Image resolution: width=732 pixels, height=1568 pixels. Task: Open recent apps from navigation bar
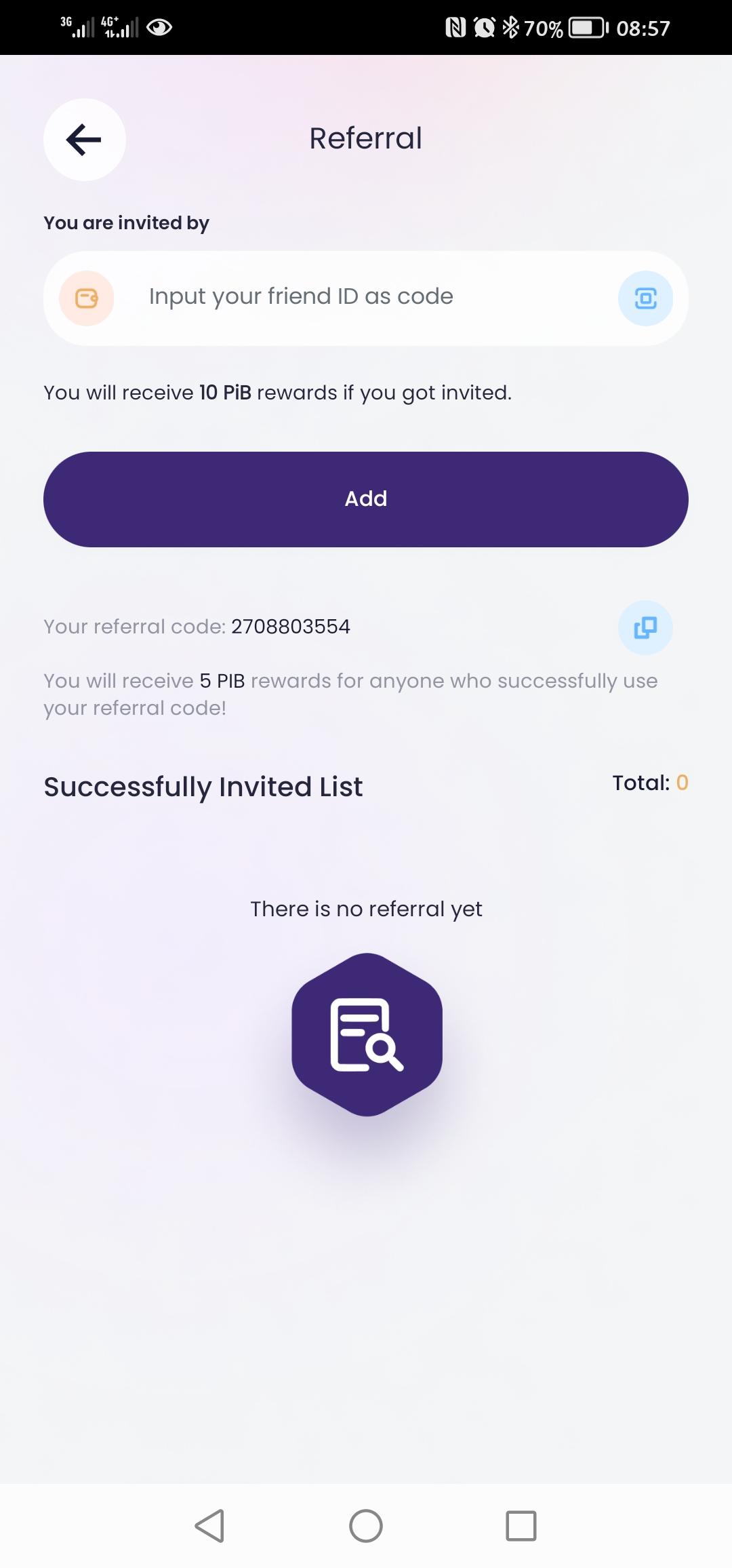pos(521,1526)
